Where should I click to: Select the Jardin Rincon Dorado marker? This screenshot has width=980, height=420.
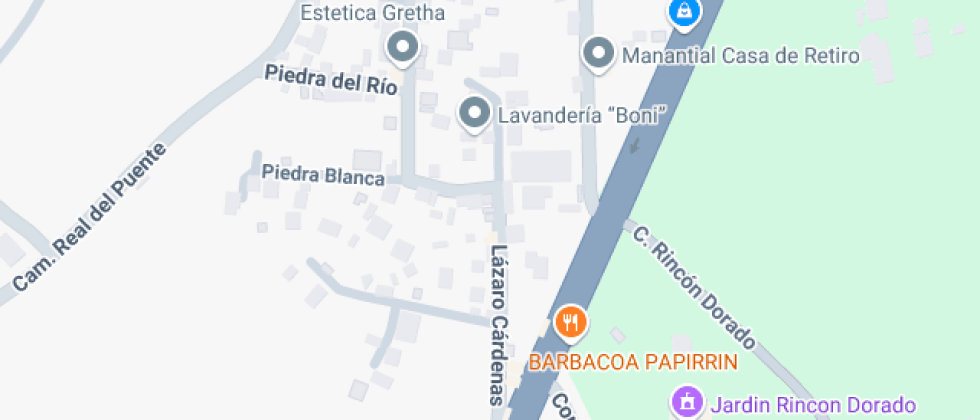click(x=687, y=403)
